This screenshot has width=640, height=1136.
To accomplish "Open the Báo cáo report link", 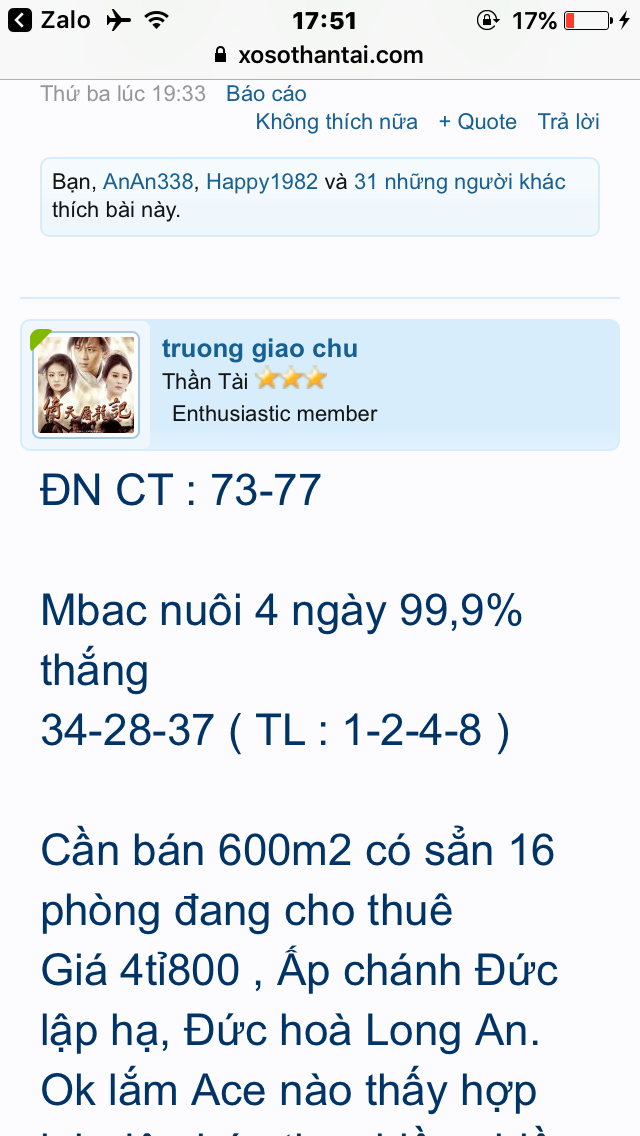I will (x=266, y=94).
